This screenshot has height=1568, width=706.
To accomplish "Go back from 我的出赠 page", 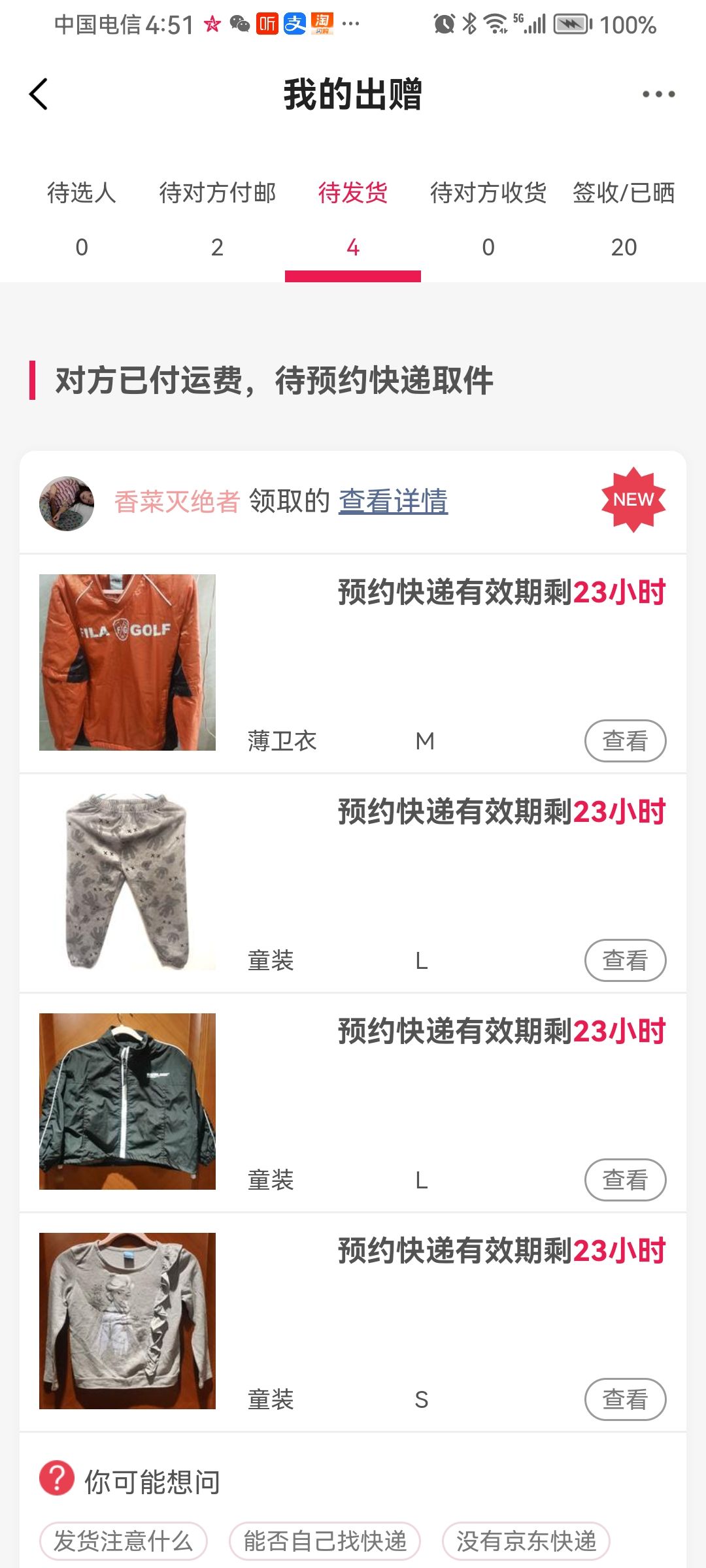I will pos(39,94).
